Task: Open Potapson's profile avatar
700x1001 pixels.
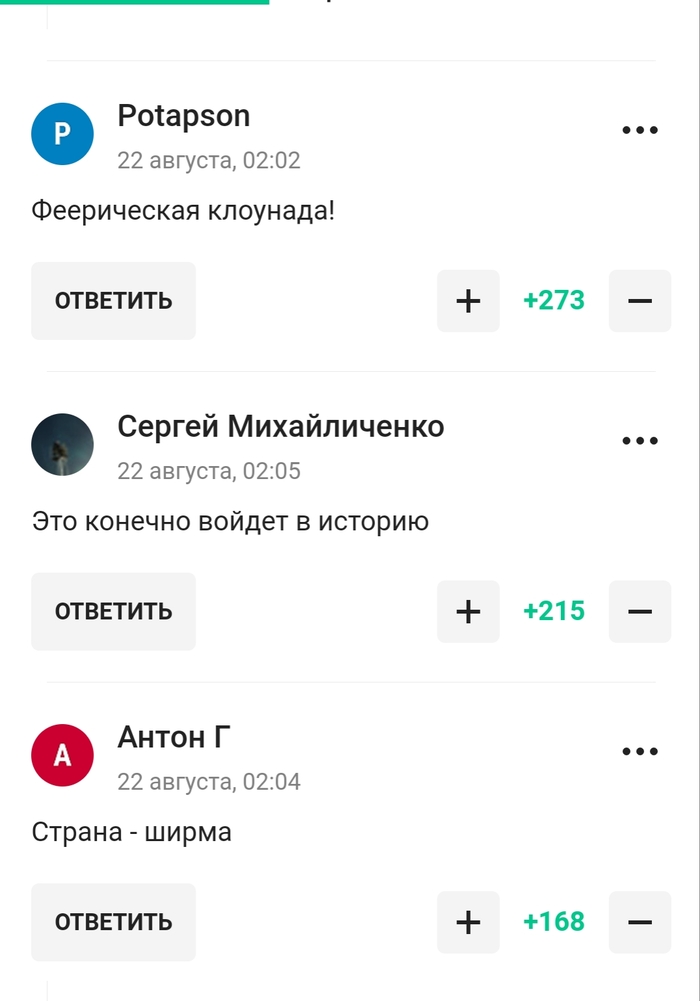Action: click(x=63, y=134)
